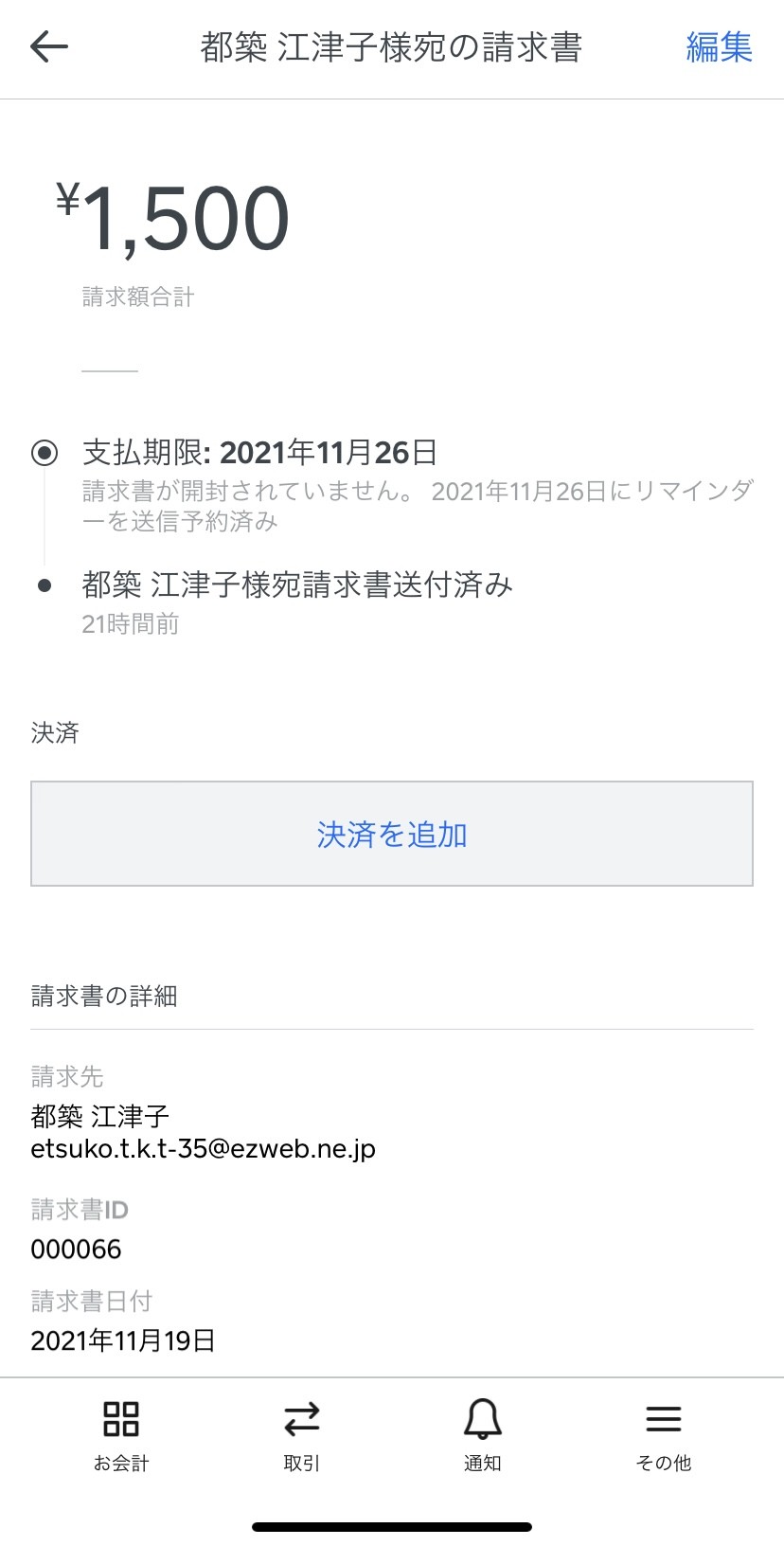
Task: Go back using the top-left arrow
Action: [x=49, y=46]
